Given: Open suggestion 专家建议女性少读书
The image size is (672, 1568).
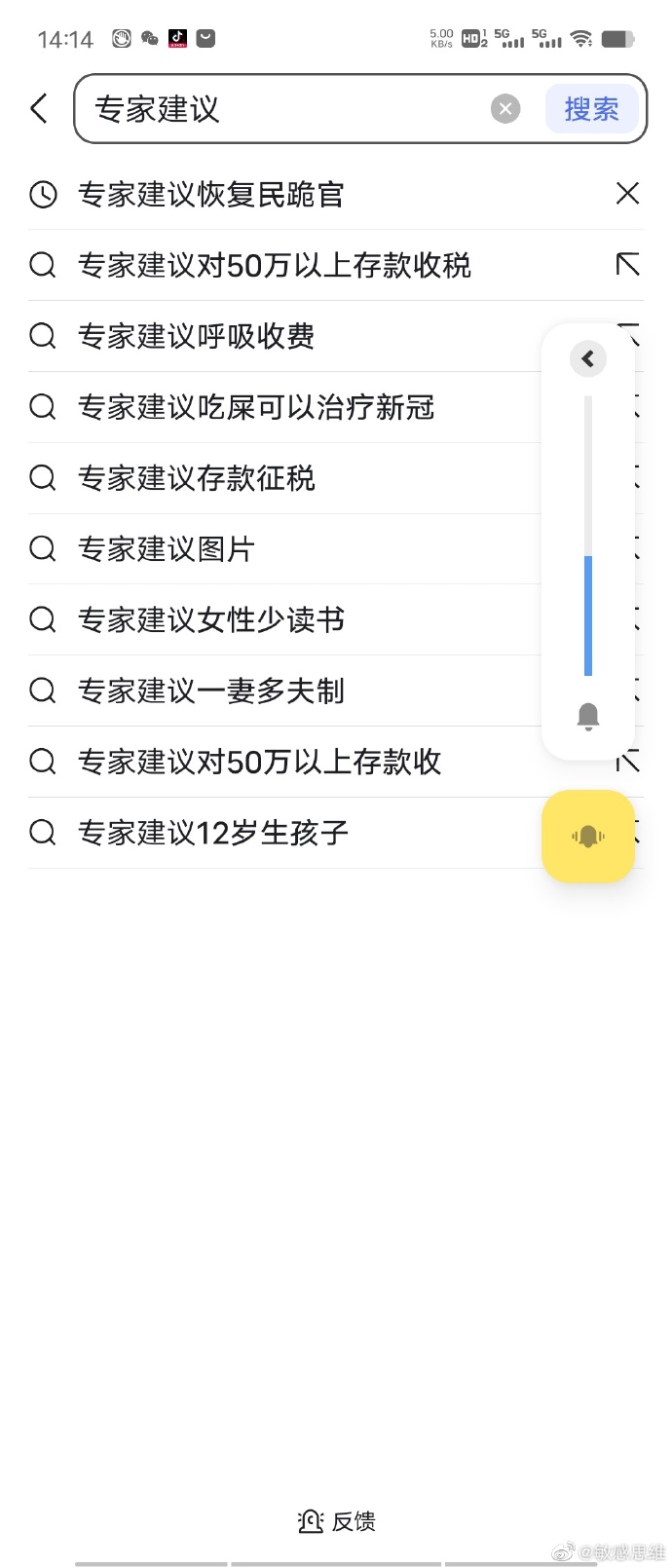Looking at the screenshot, I should click(211, 619).
